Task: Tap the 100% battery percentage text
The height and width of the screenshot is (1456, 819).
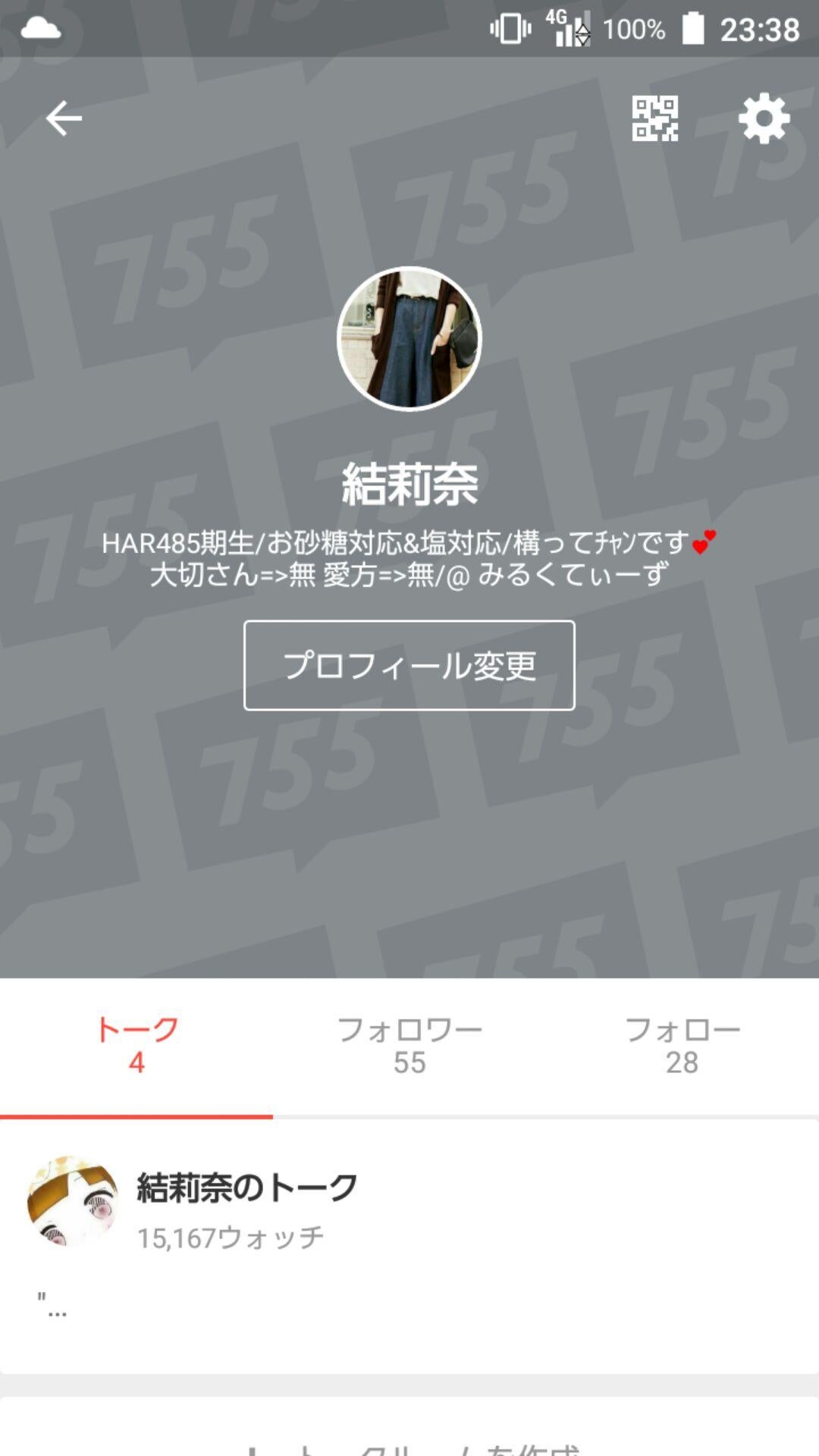Action: 635,29
